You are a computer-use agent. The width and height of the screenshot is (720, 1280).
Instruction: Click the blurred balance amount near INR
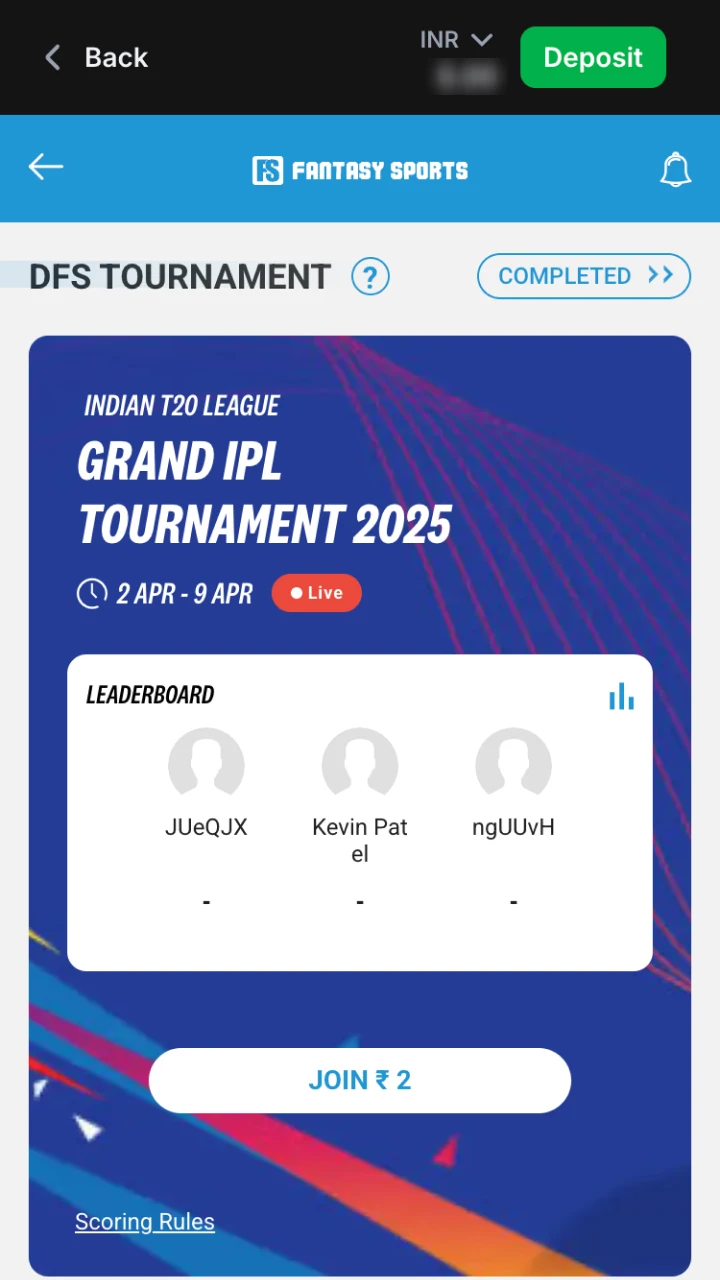tap(466, 77)
